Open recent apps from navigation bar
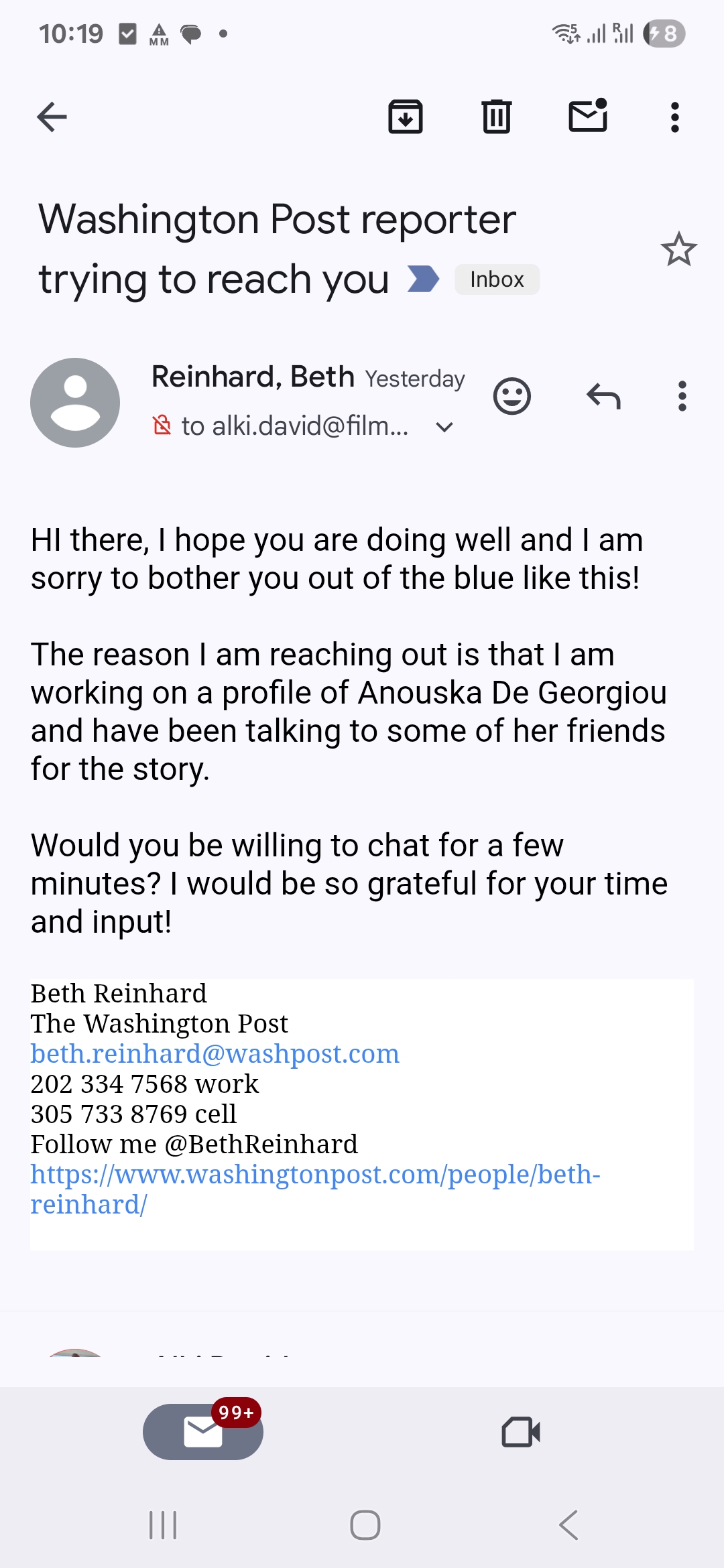The image size is (724, 1568). pos(163,1525)
